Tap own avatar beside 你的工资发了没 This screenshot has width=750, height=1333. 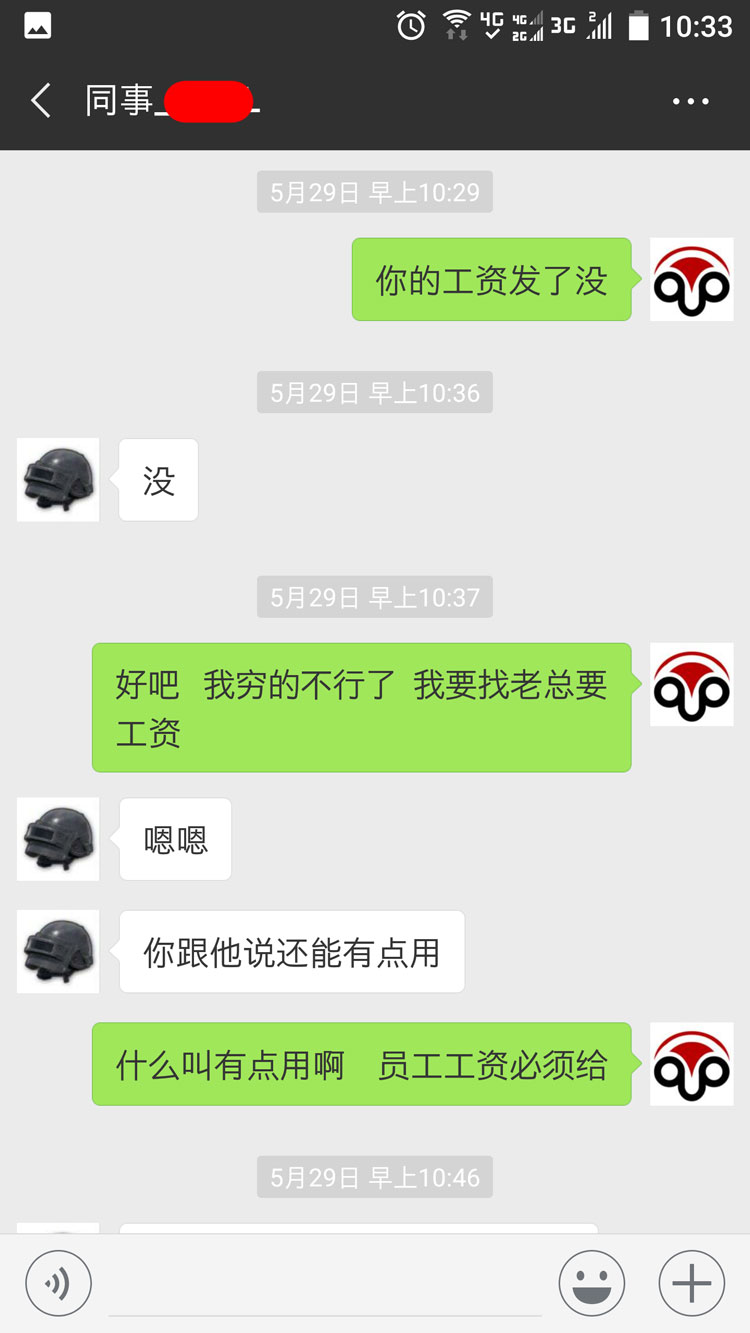pyautogui.click(x=691, y=280)
